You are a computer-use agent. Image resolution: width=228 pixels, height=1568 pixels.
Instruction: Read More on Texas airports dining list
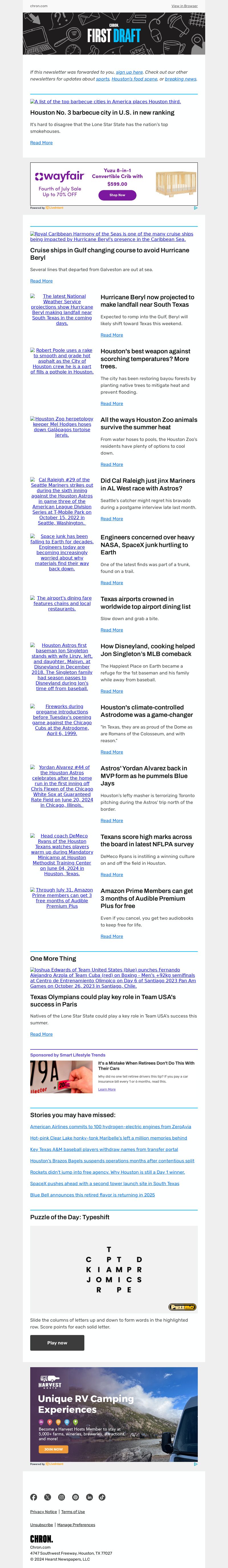111,630
